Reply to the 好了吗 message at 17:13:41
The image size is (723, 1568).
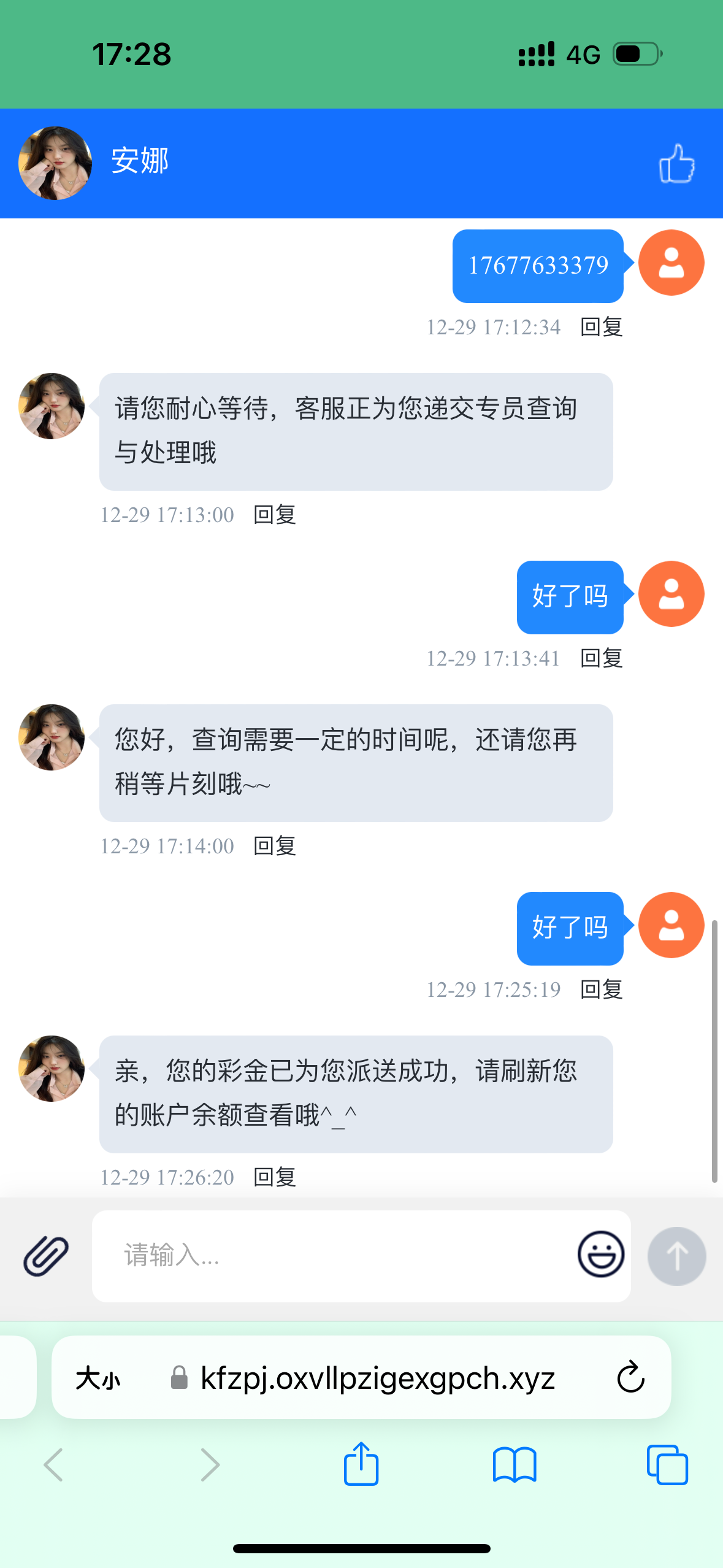602,658
